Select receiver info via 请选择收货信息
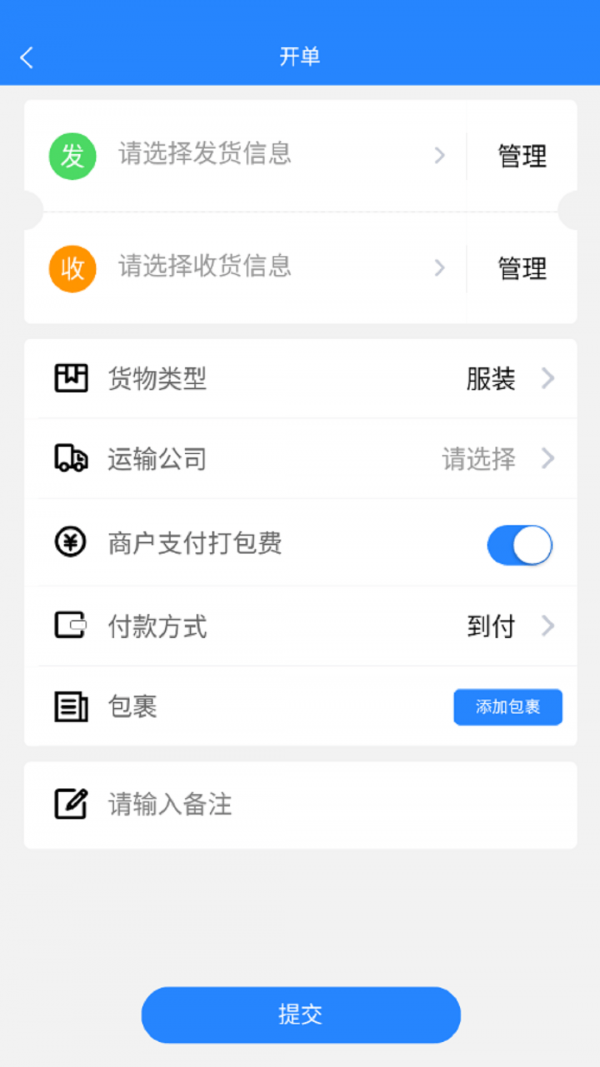This screenshot has height=1067, width=600. (x=246, y=268)
